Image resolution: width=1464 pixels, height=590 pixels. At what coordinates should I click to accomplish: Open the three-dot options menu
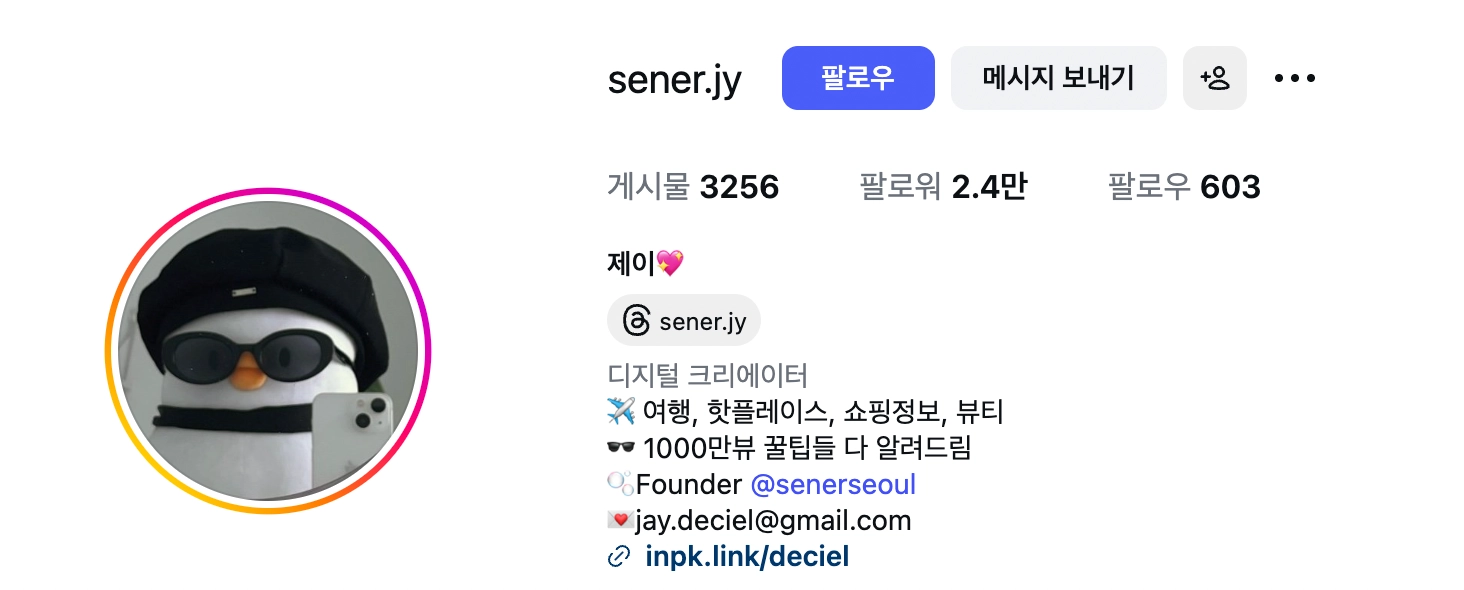point(1295,78)
